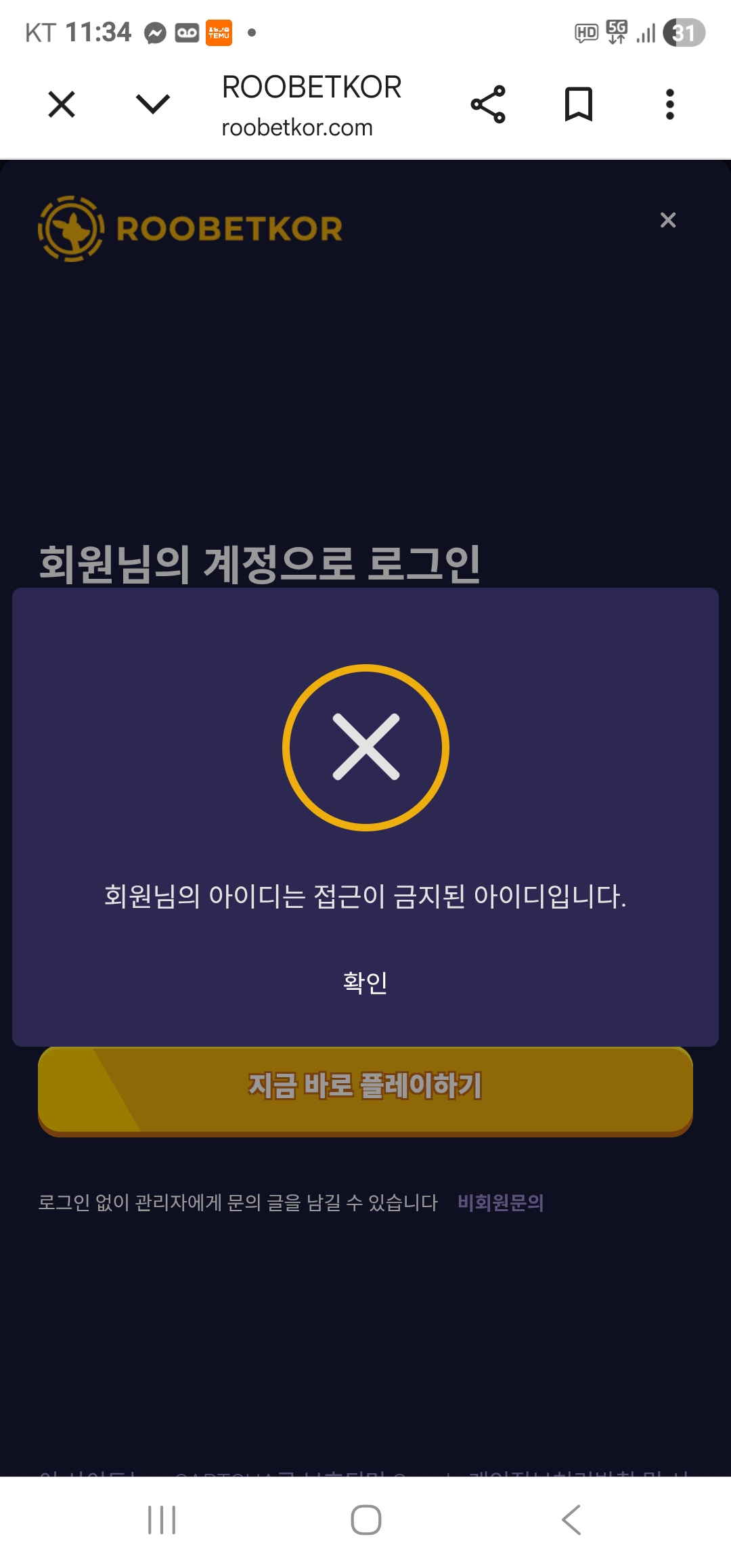Go back with the system back button

[571, 1520]
